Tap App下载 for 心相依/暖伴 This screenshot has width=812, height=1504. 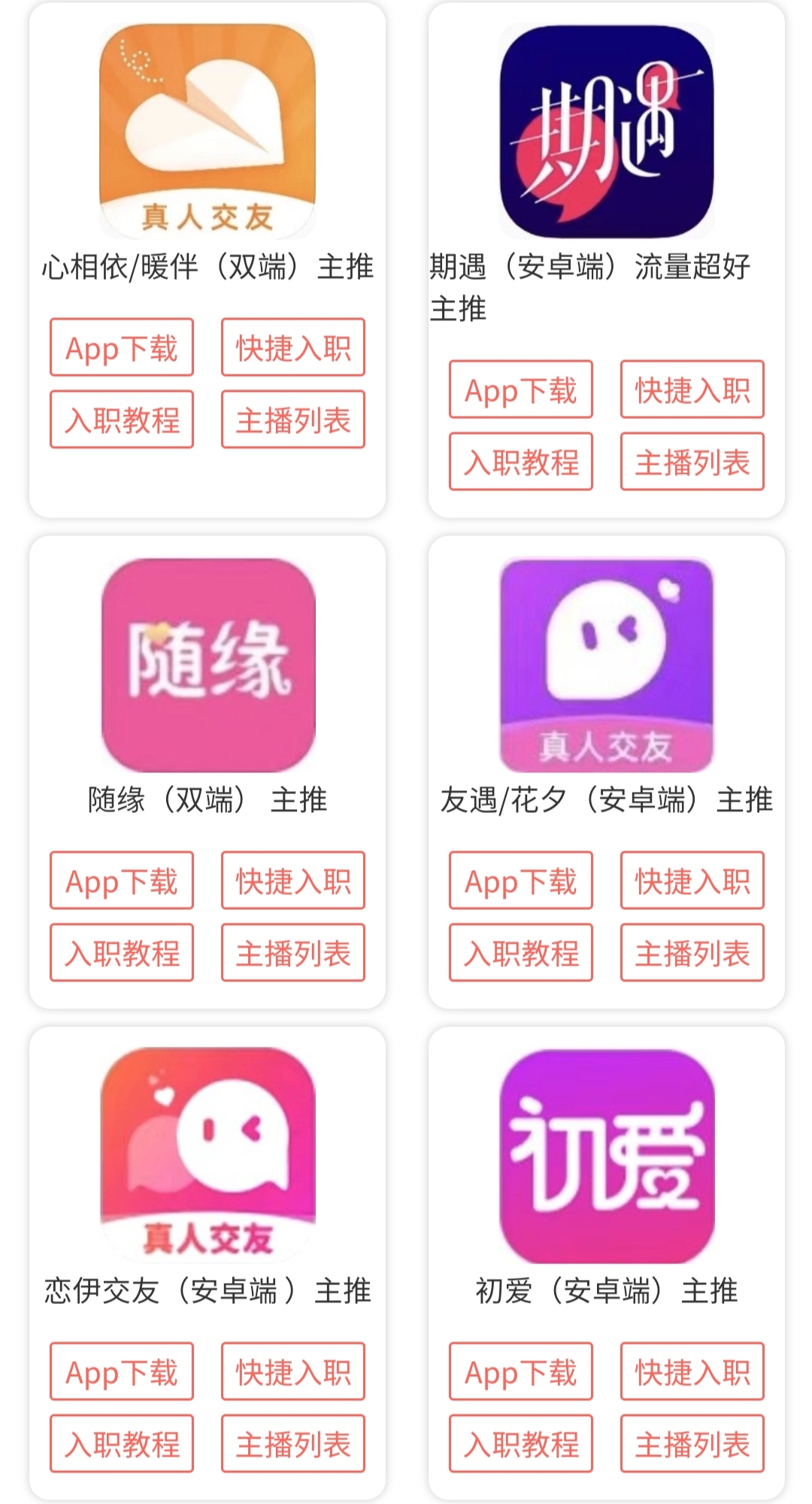tap(122, 347)
